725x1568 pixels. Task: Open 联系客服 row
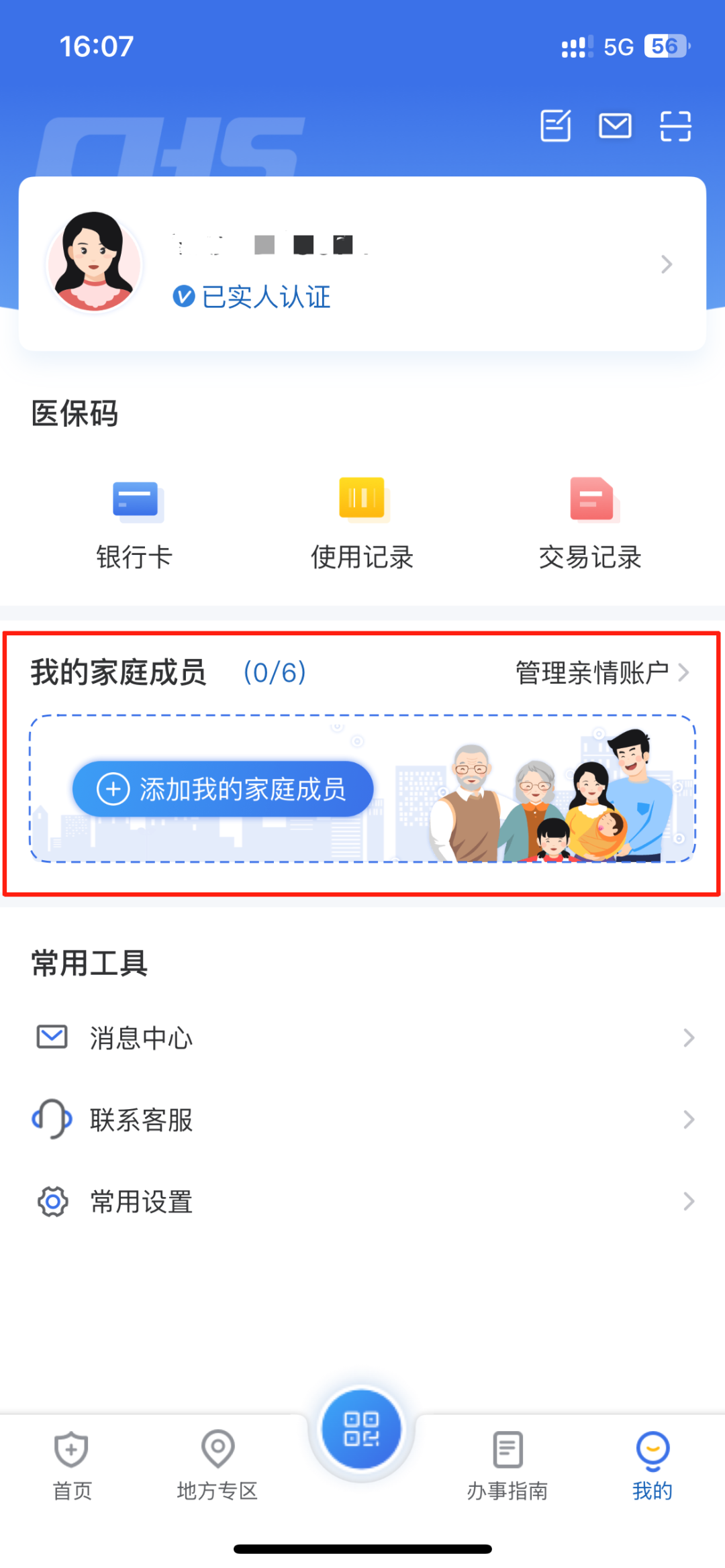click(x=362, y=1119)
